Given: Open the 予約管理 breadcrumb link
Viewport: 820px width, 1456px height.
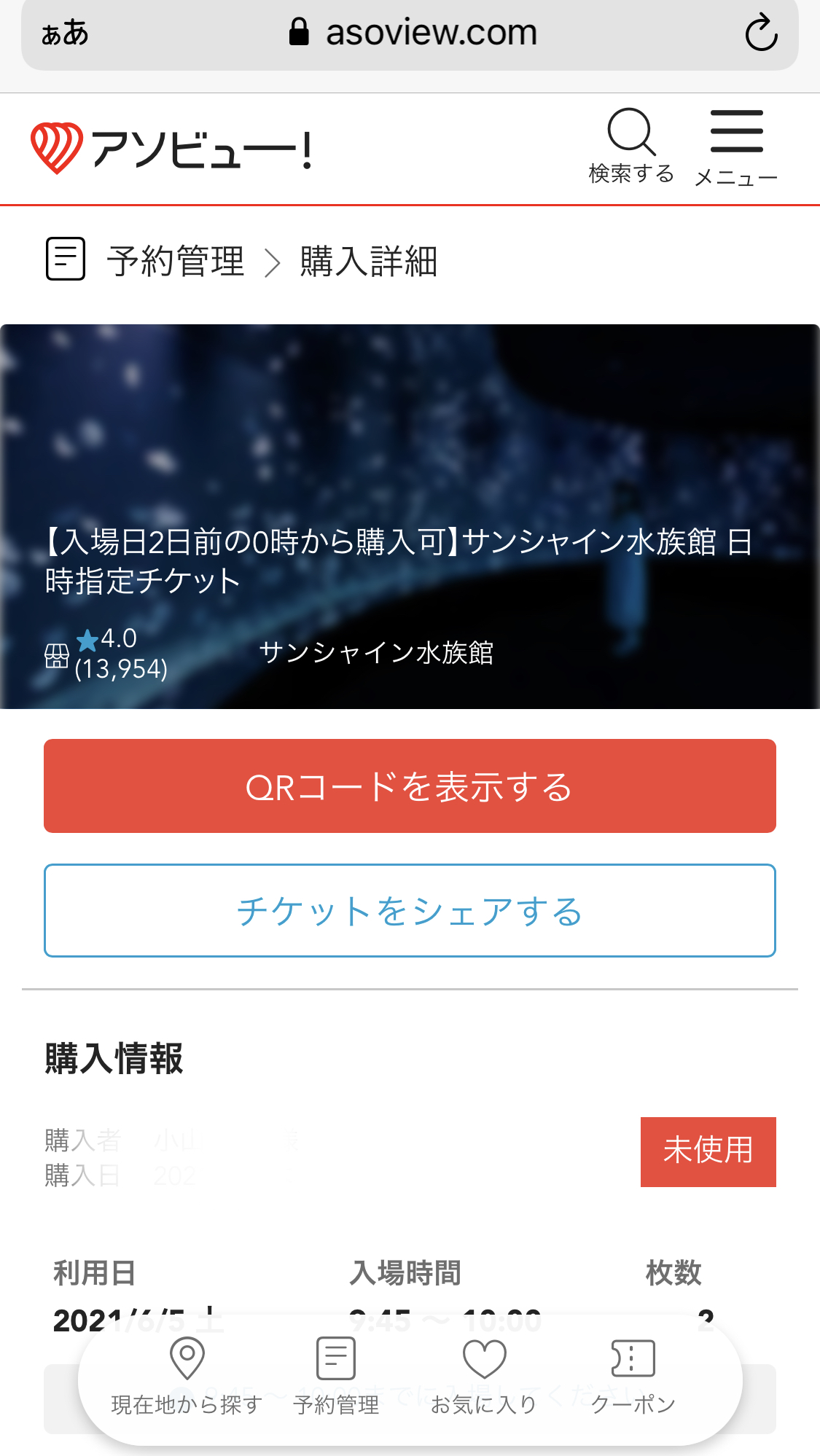Looking at the screenshot, I should click(175, 261).
